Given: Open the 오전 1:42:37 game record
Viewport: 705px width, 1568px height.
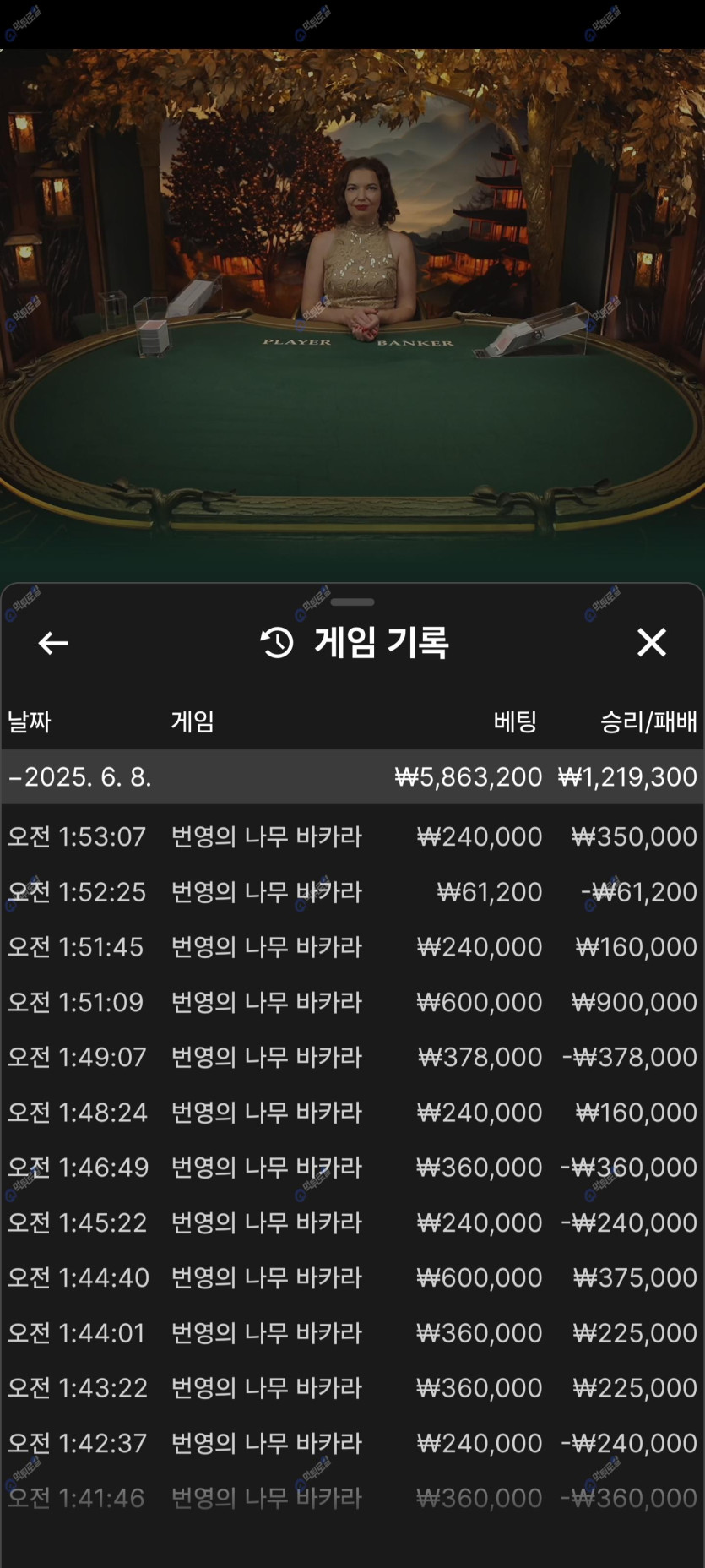Looking at the screenshot, I should click(x=352, y=1442).
